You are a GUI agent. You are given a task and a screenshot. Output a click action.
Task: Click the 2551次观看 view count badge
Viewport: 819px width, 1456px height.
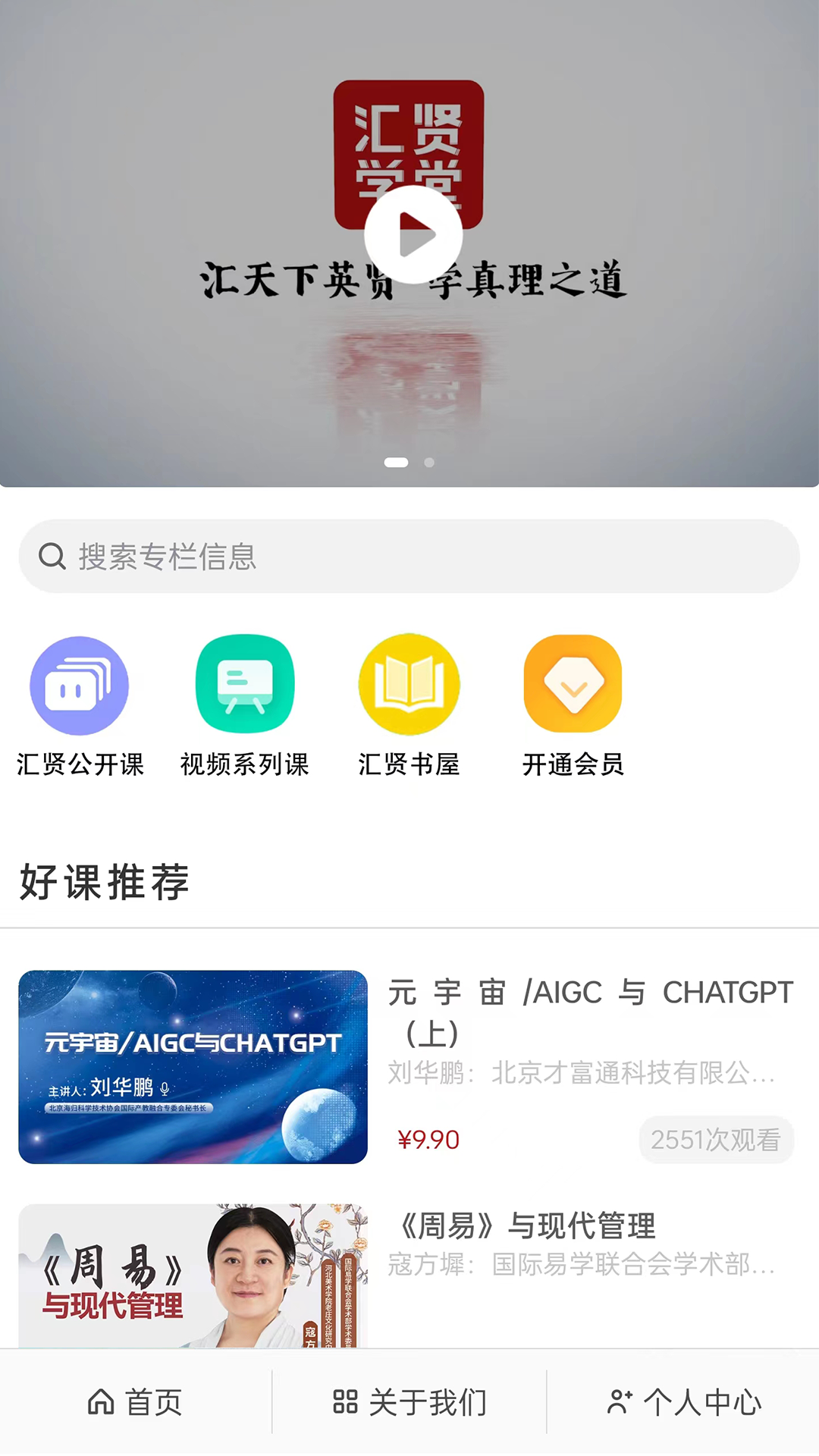pos(715,1140)
